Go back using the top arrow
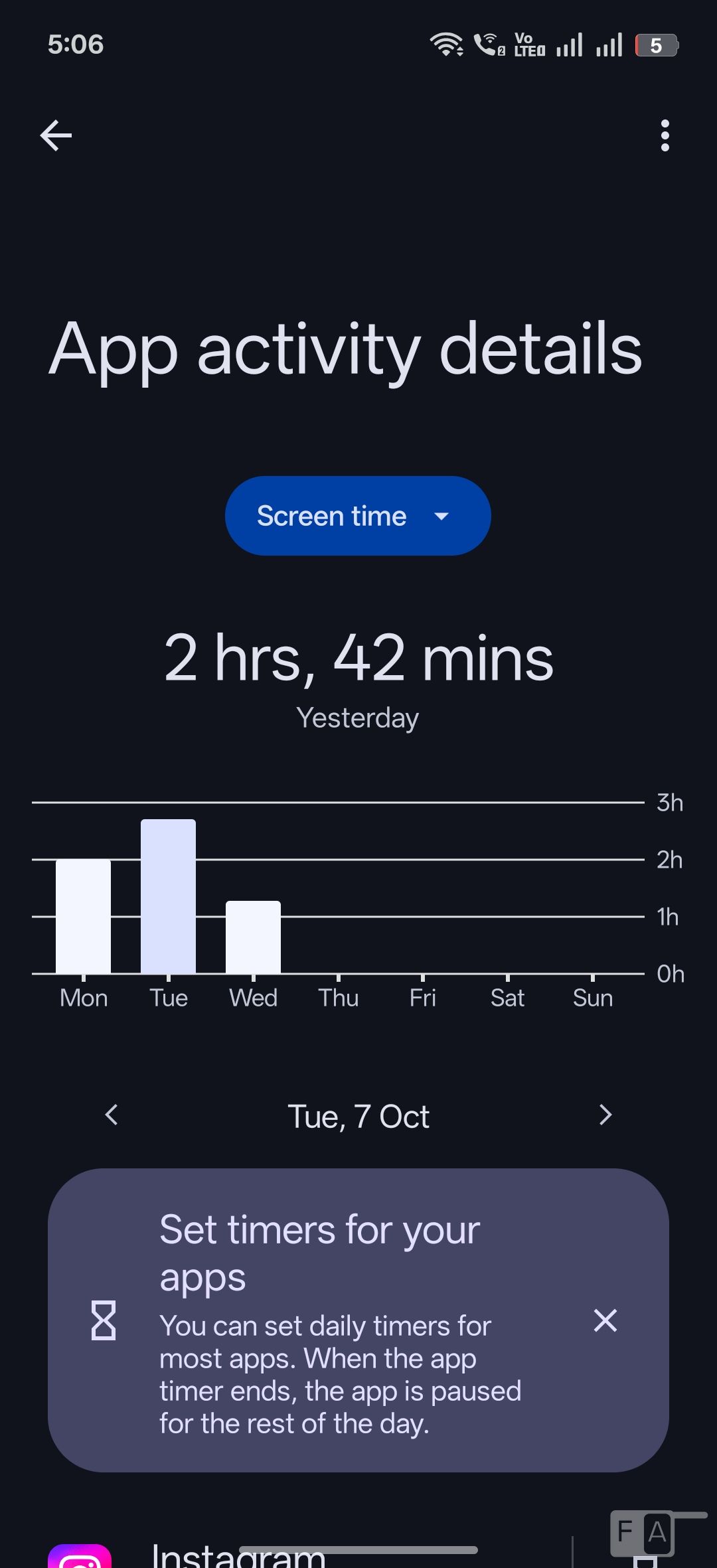 click(56, 135)
